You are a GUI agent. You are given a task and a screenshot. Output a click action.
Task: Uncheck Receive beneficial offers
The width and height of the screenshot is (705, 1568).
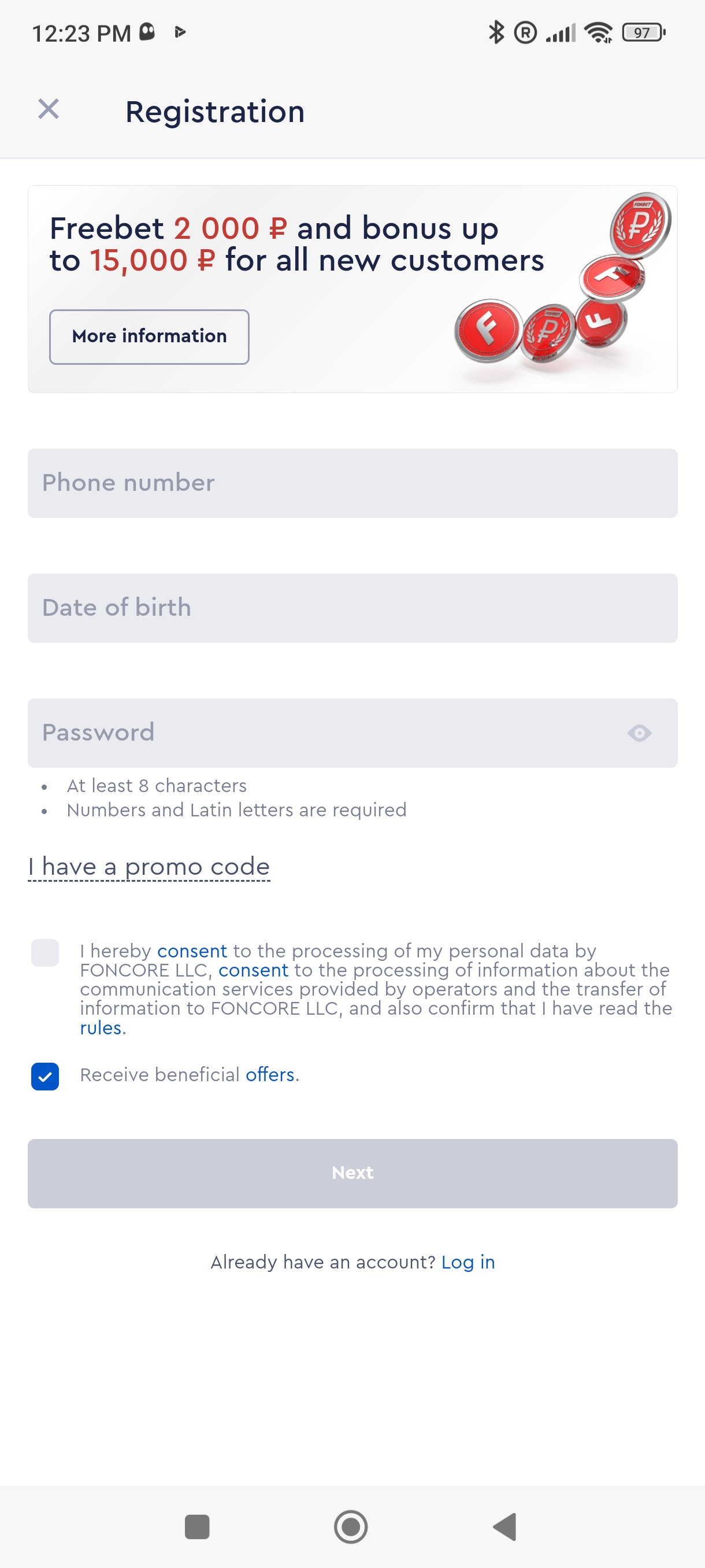tap(45, 1076)
